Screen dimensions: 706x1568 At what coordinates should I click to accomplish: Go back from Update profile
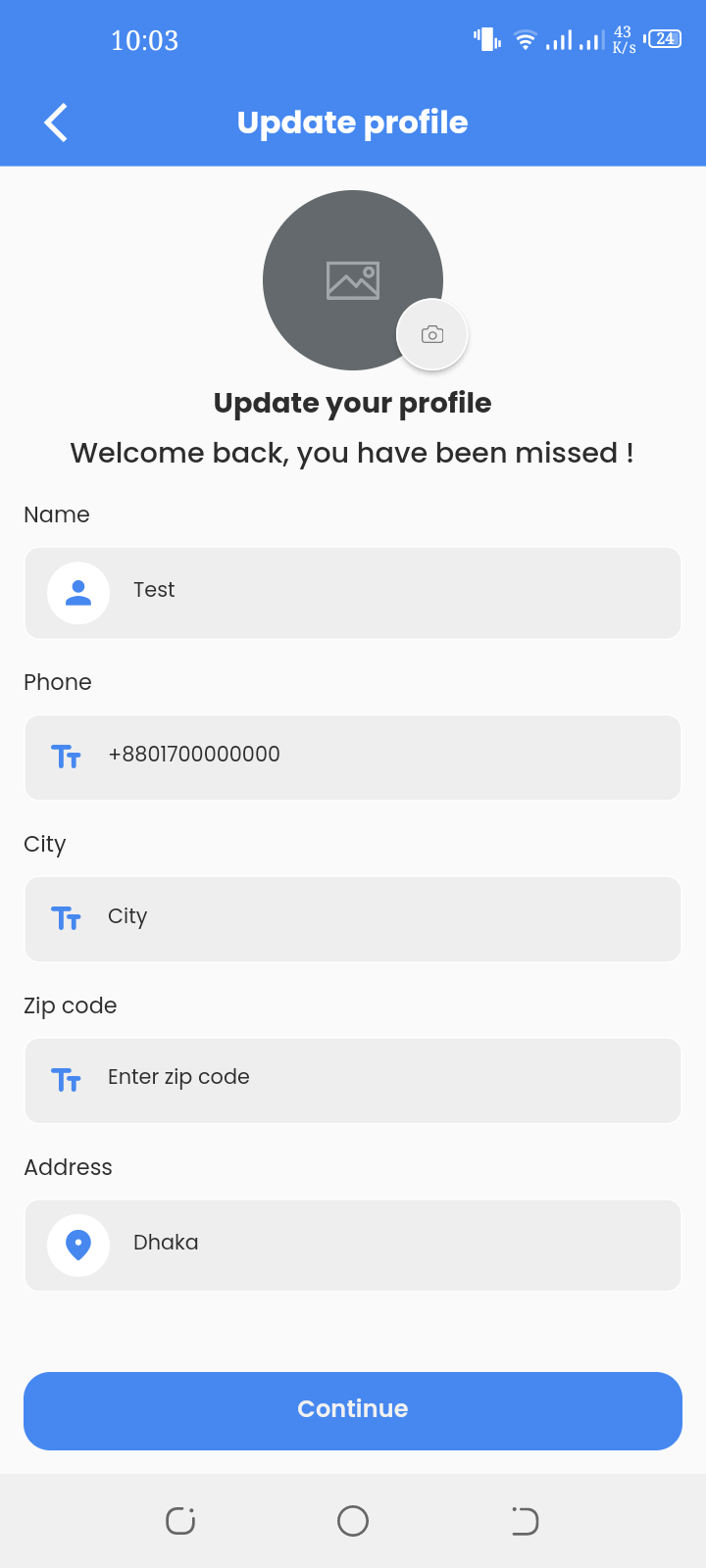pos(57,122)
